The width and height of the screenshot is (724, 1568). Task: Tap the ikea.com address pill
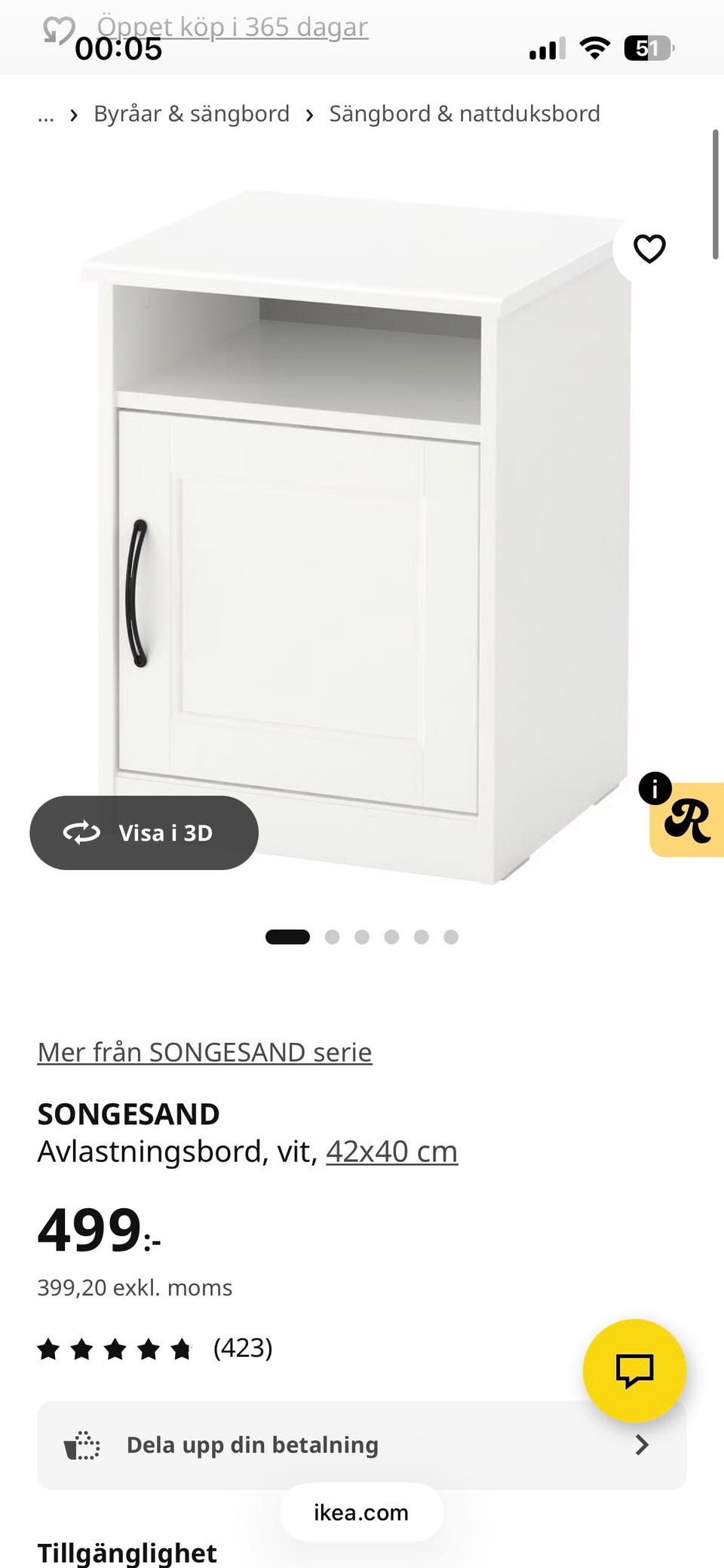coord(361,1512)
